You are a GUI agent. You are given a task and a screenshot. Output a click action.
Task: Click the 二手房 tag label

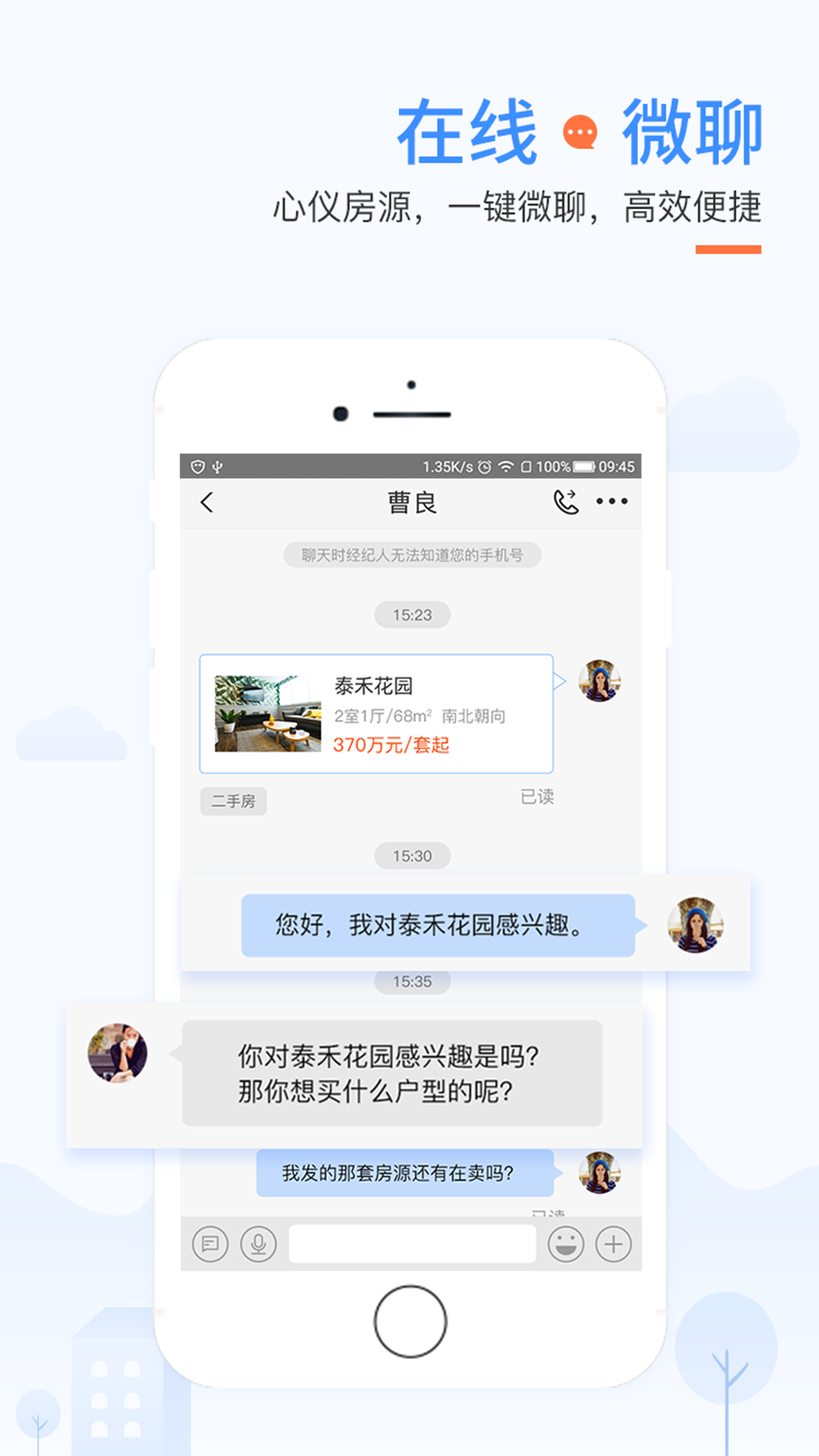coord(233,802)
